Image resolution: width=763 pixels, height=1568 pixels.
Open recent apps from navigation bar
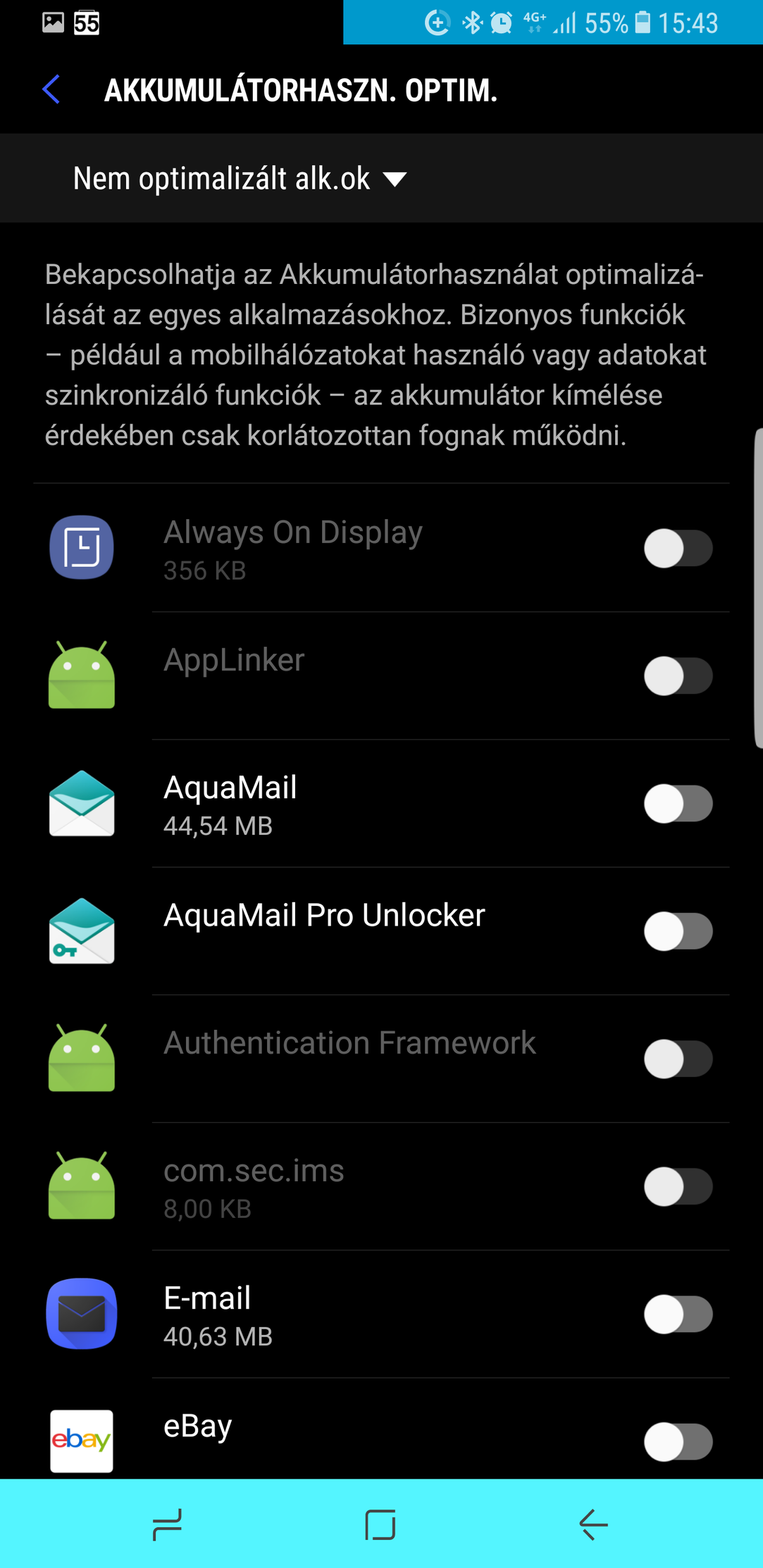tap(168, 1525)
